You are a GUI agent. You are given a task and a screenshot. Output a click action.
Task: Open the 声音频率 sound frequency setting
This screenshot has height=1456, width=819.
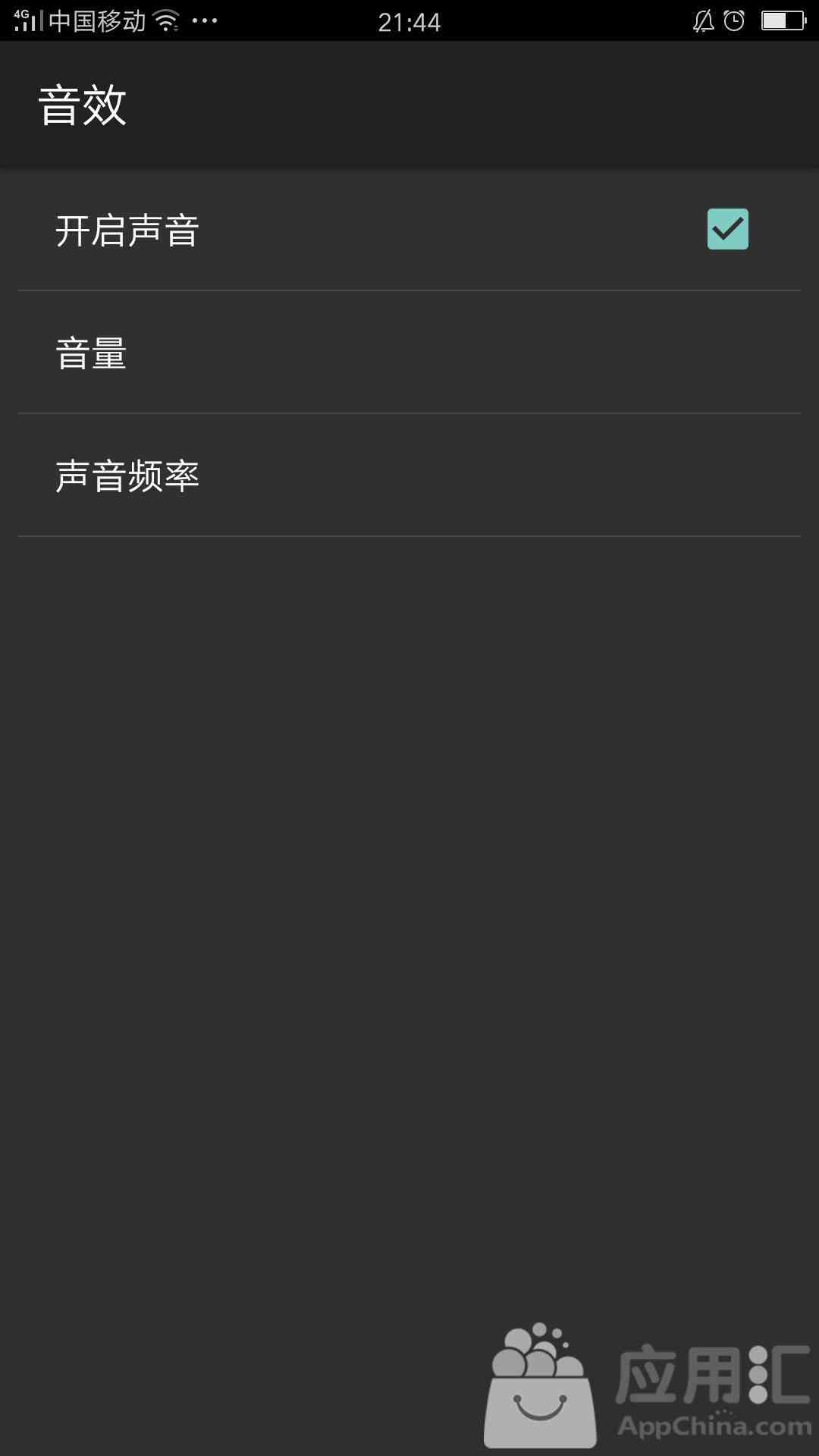(409, 475)
